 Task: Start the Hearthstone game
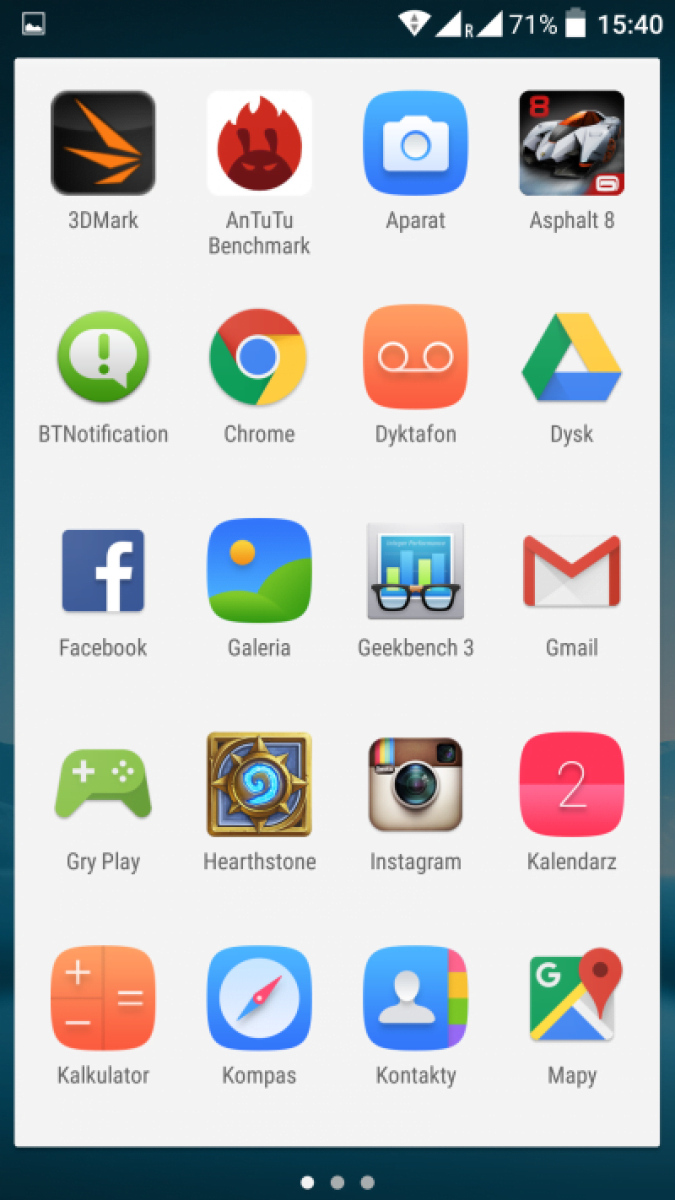(x=259, y=785)
